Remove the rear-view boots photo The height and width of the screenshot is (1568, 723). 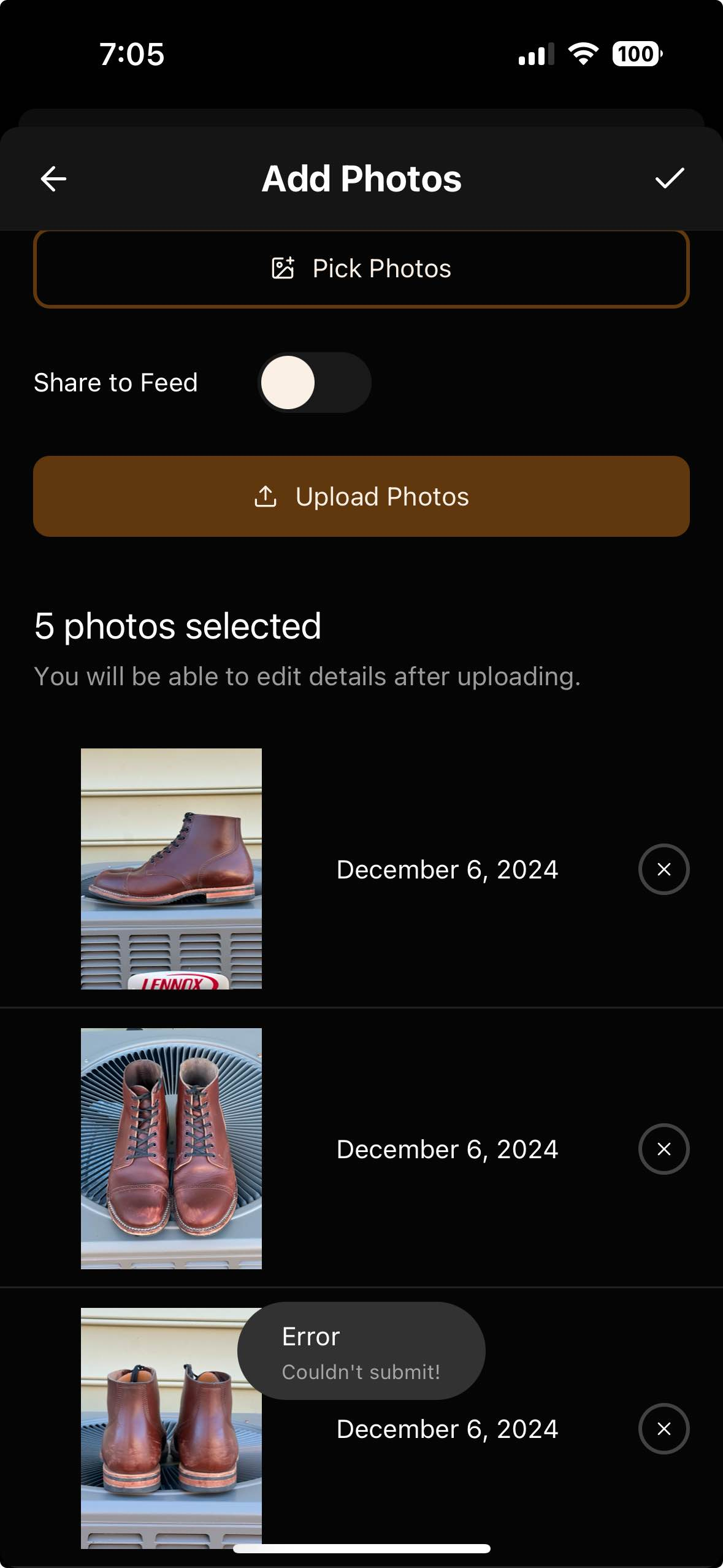(x=664, y=1429)
